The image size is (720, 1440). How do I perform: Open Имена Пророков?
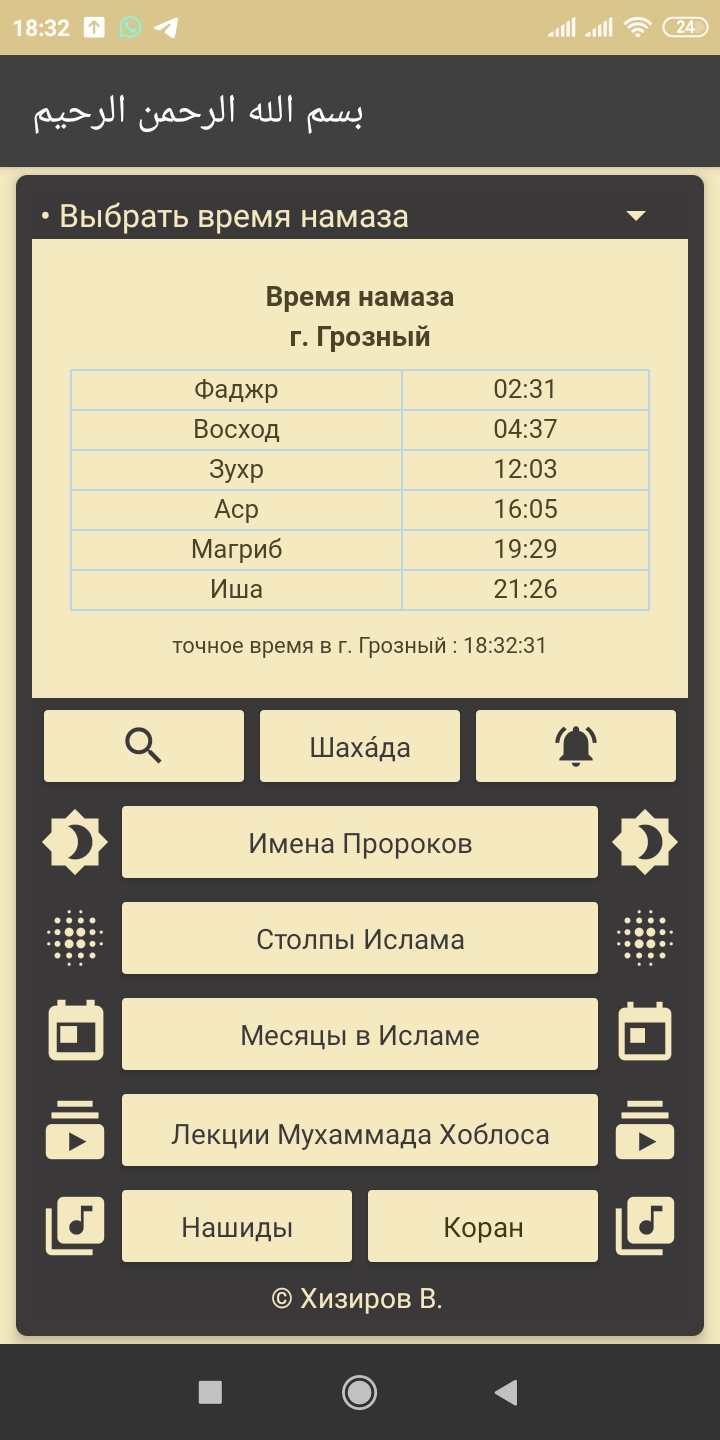360,842
